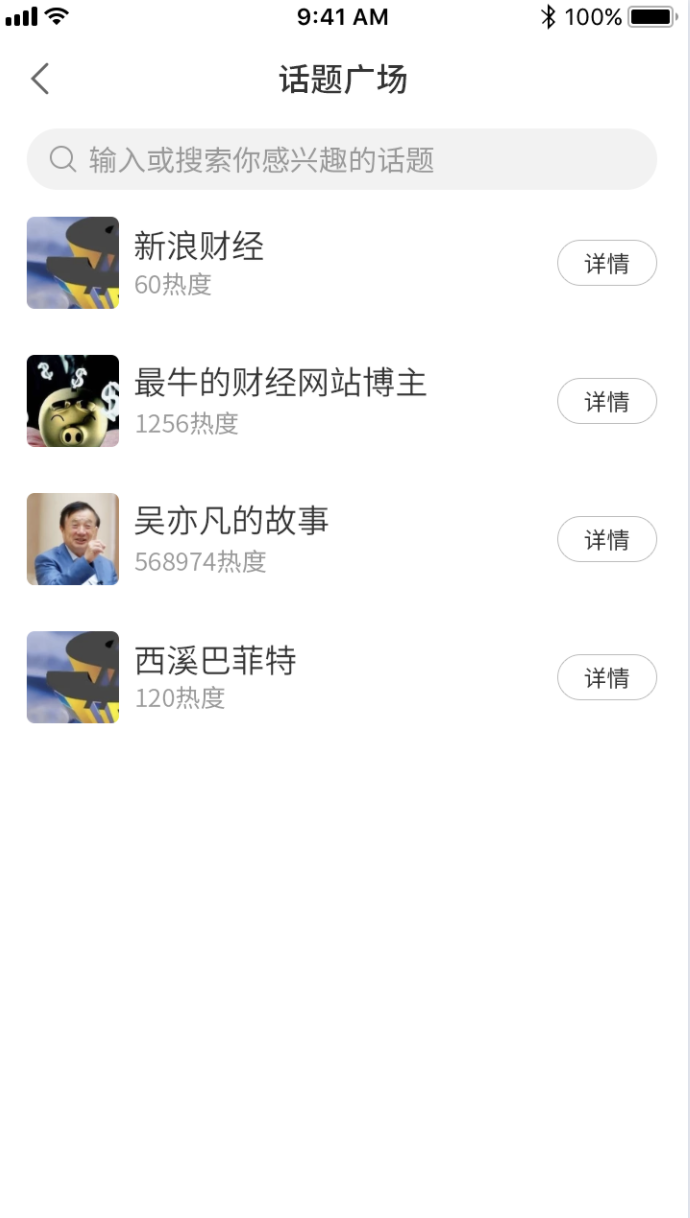Open 详情 for 最牛的财经网站博主

[607, 401]
